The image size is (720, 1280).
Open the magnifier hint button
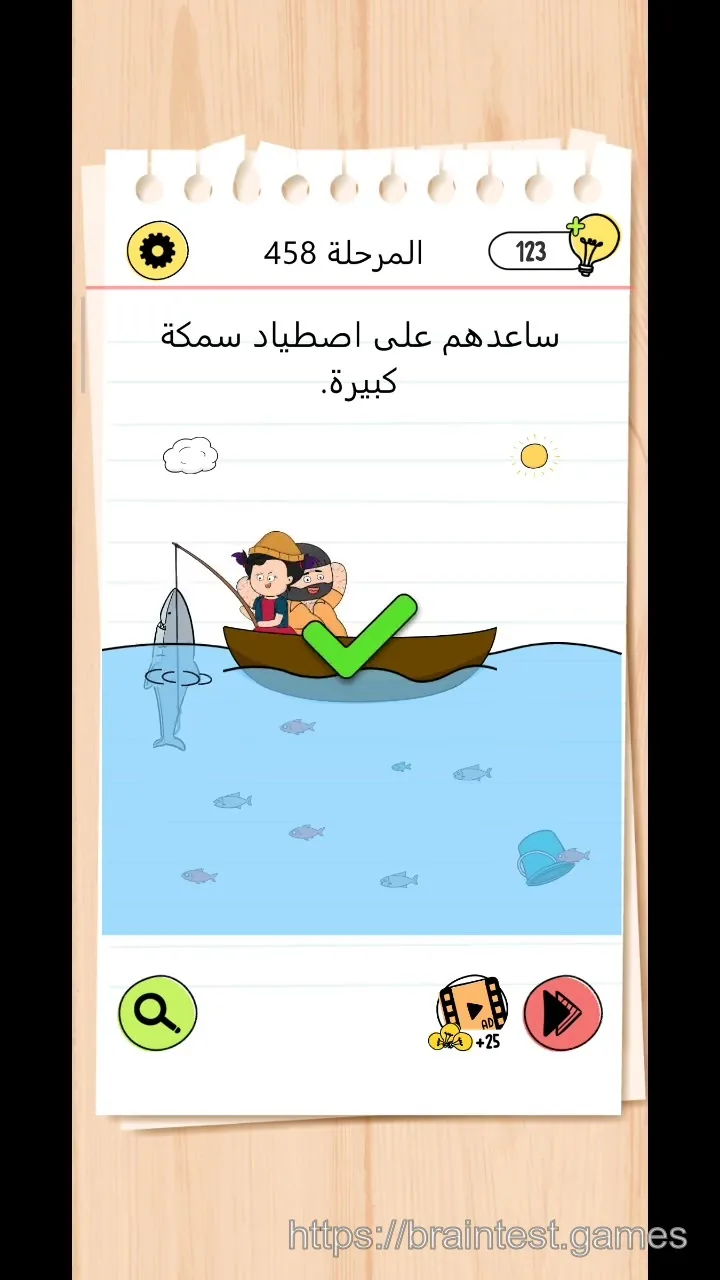pyautogui.click(x=158, y=1012)
